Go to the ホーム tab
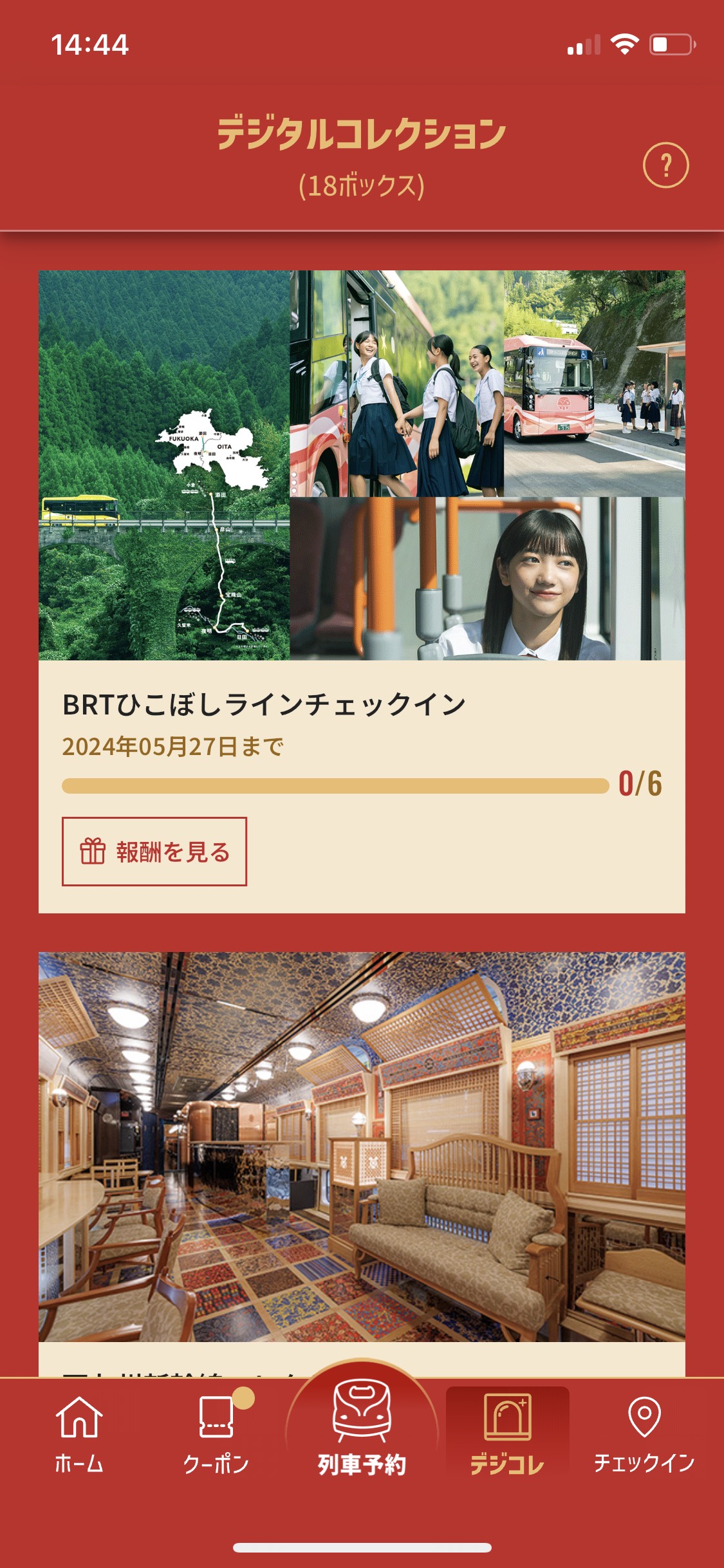Screen dimensions: 724x1568 click(79, 1433)
